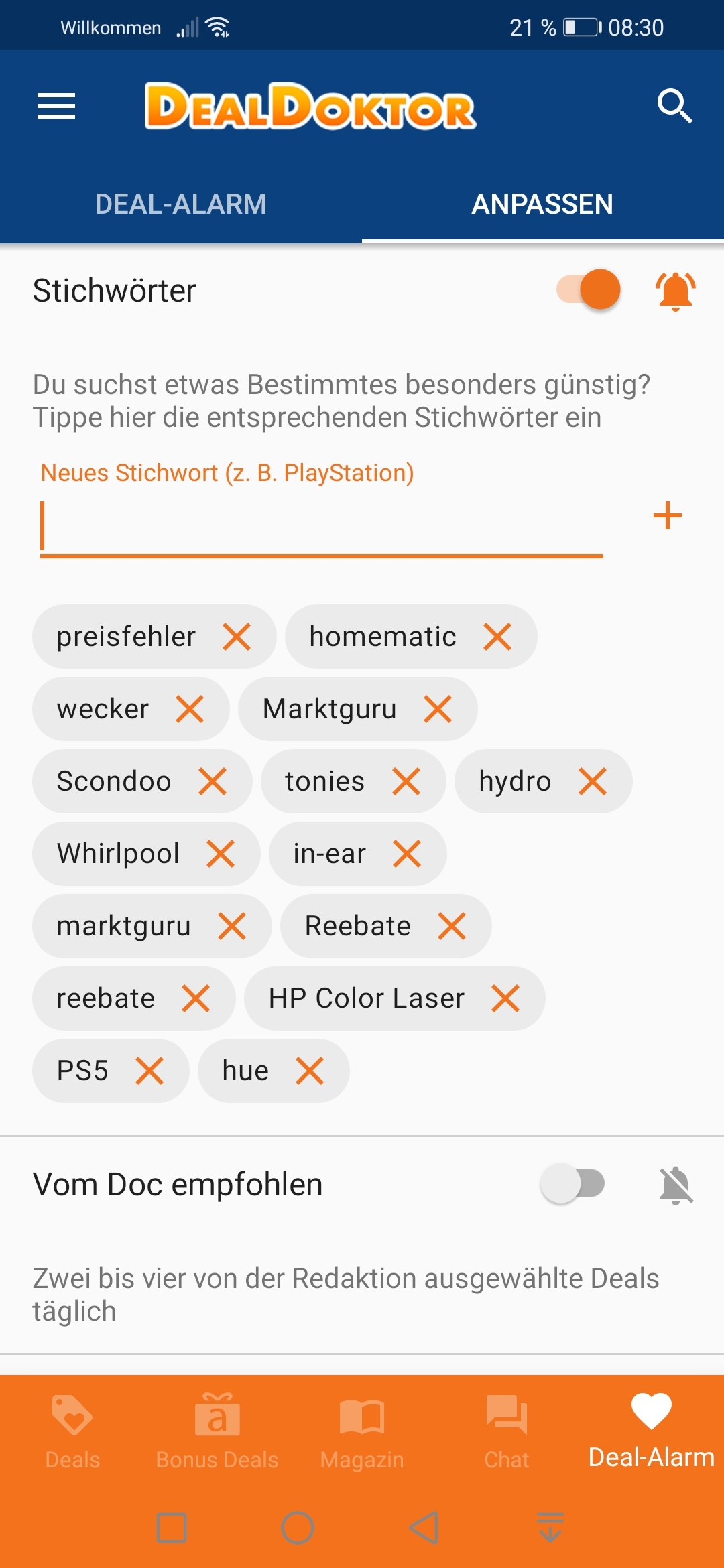
Task: Delete the PS5 keyword chip
Action: 149,1071
